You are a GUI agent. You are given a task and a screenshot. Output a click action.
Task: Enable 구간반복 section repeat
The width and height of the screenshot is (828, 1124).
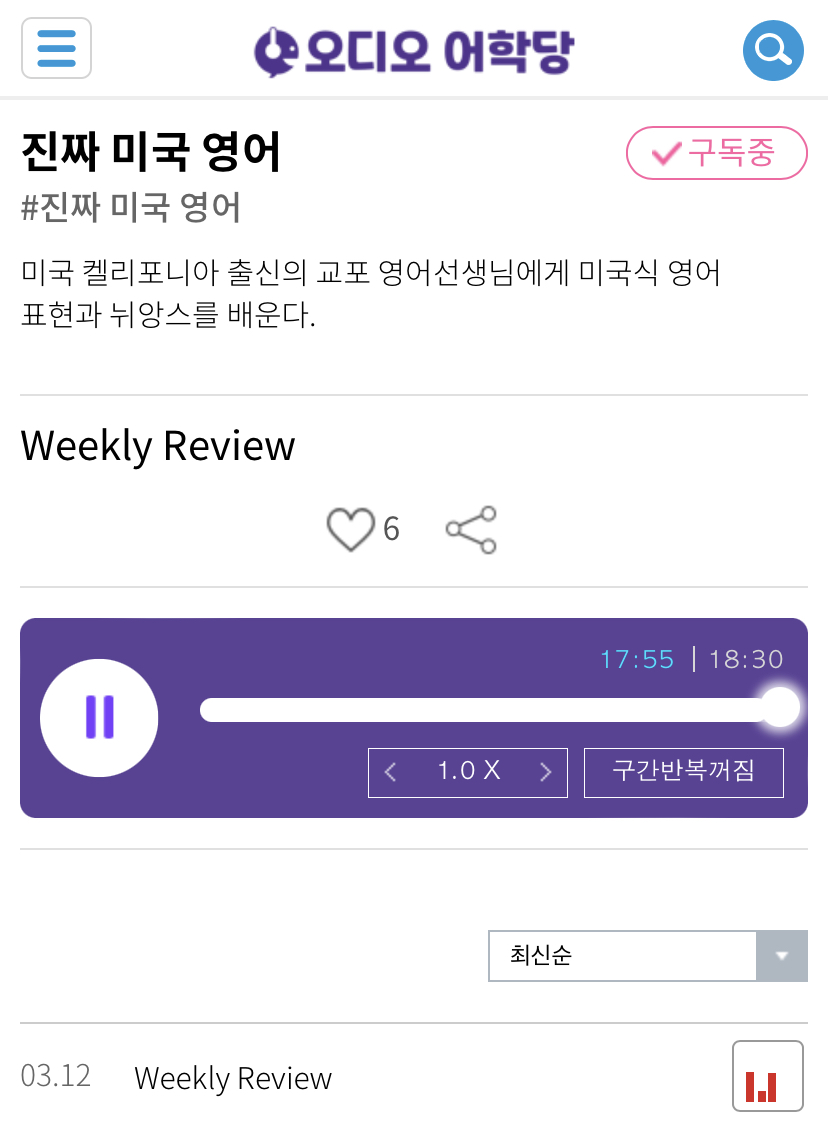(x=683, y=772)
